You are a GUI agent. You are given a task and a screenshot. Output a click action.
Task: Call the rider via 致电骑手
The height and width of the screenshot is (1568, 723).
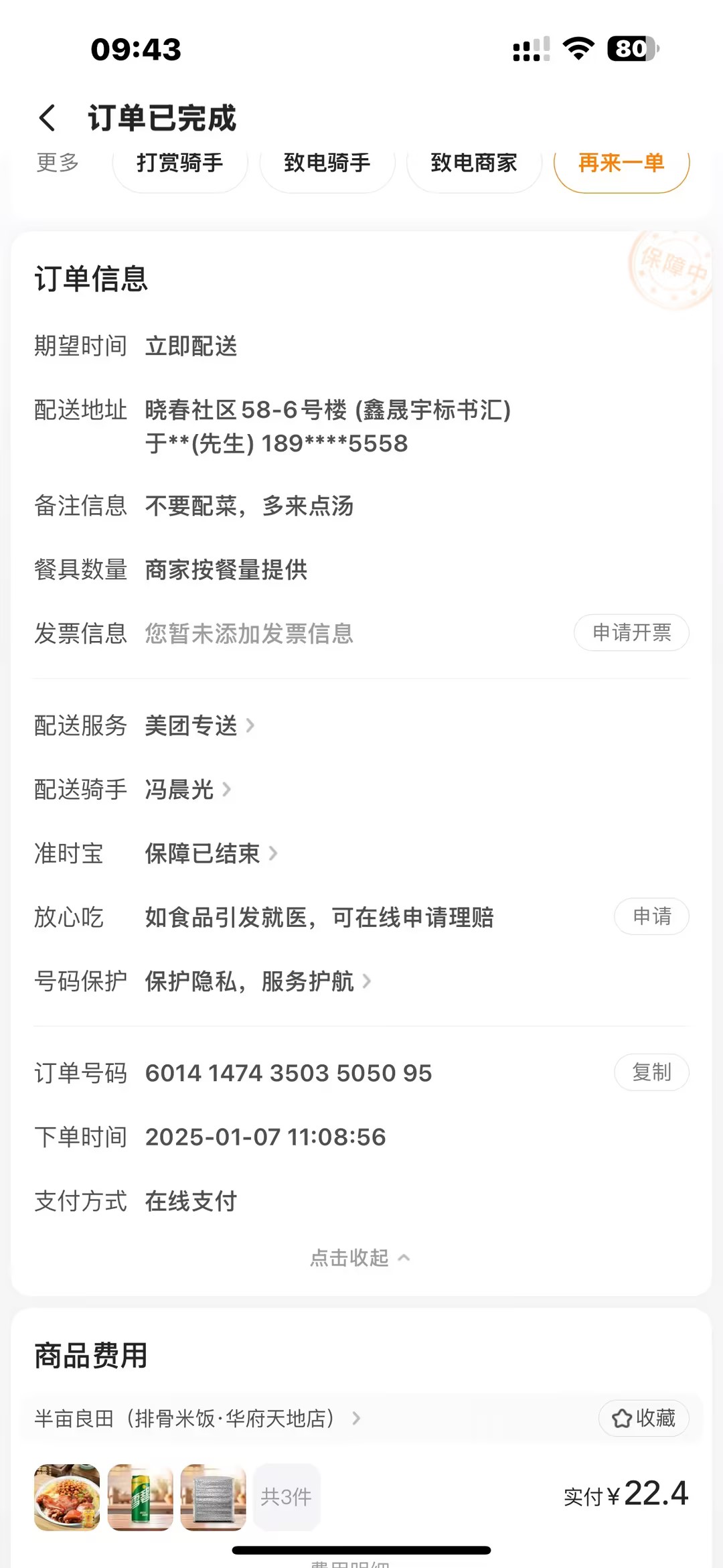(327, 163)
